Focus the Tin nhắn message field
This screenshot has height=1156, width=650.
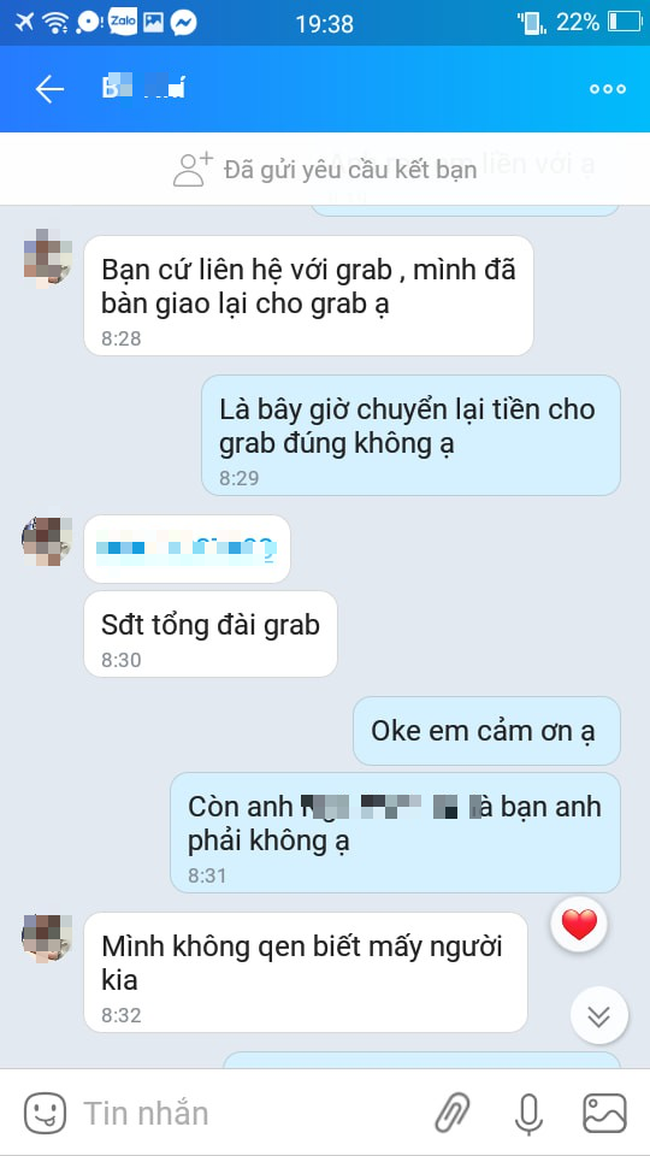[x=240, y=1112]
